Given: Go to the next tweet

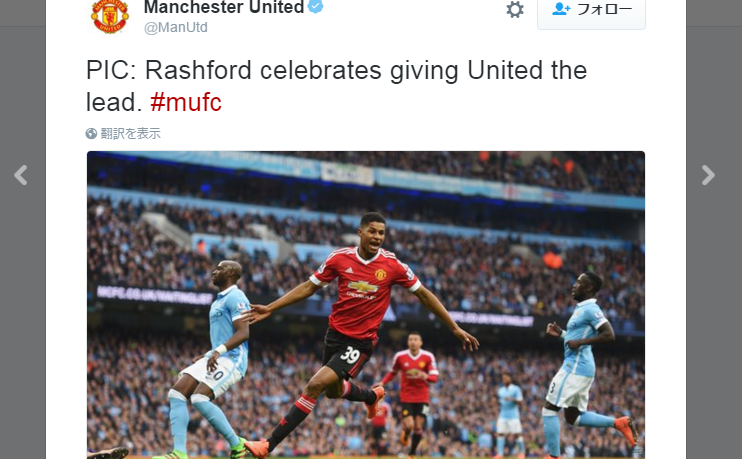Looking at the screenshot, I should [x=708, y=176].
